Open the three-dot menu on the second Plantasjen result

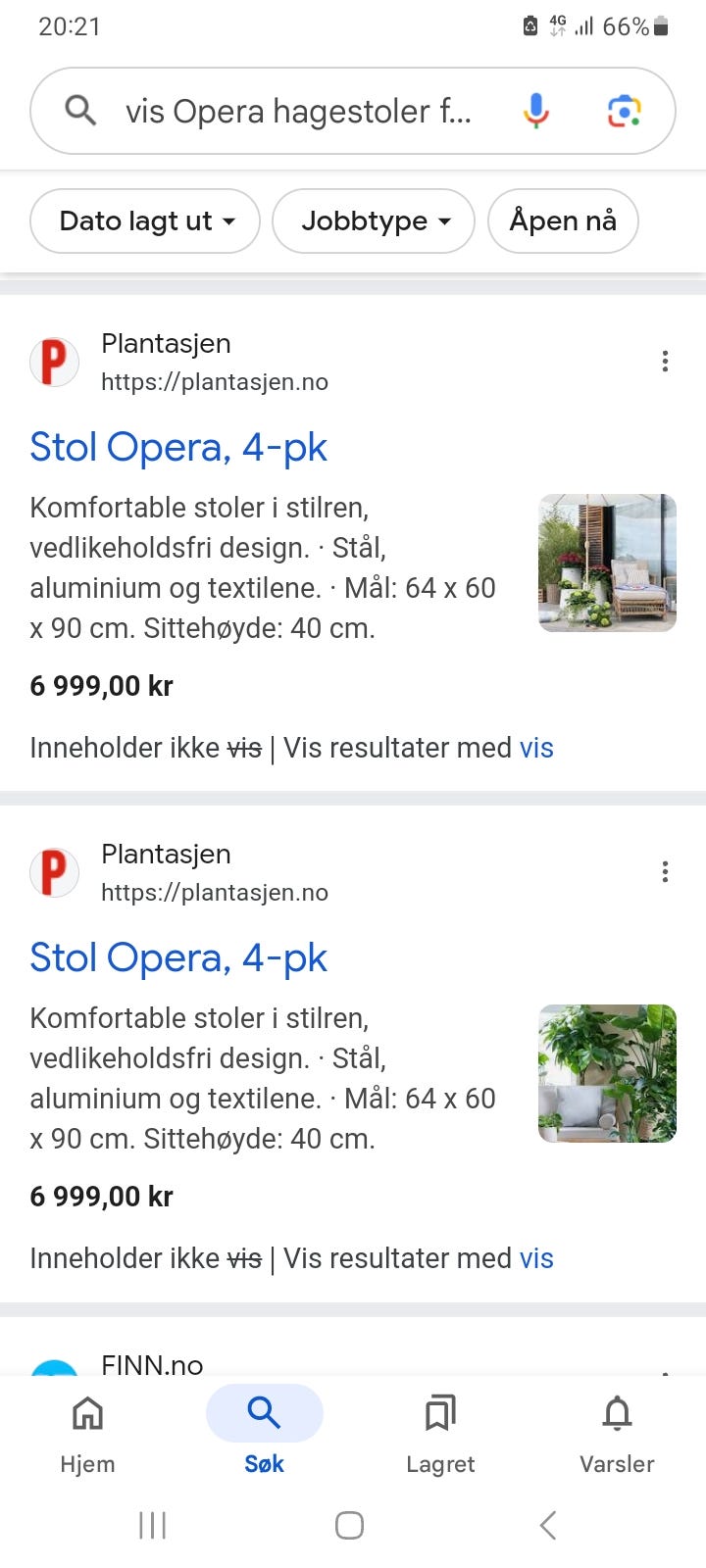[x=665, y=871]
